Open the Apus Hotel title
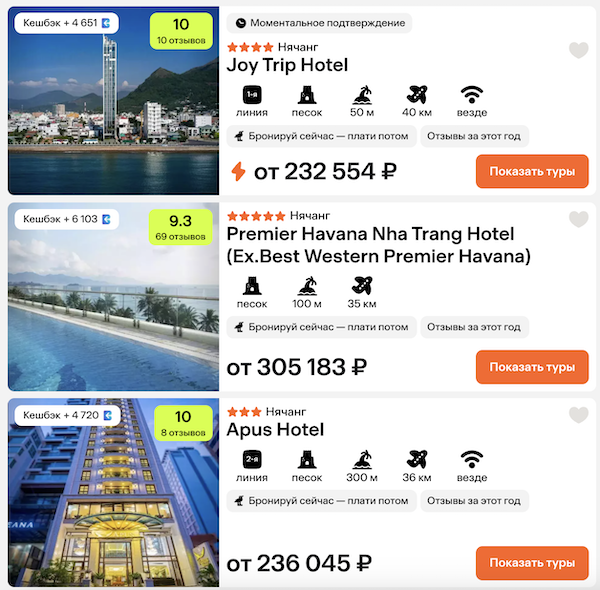The image size is (600, 590). tap(275, 430)
